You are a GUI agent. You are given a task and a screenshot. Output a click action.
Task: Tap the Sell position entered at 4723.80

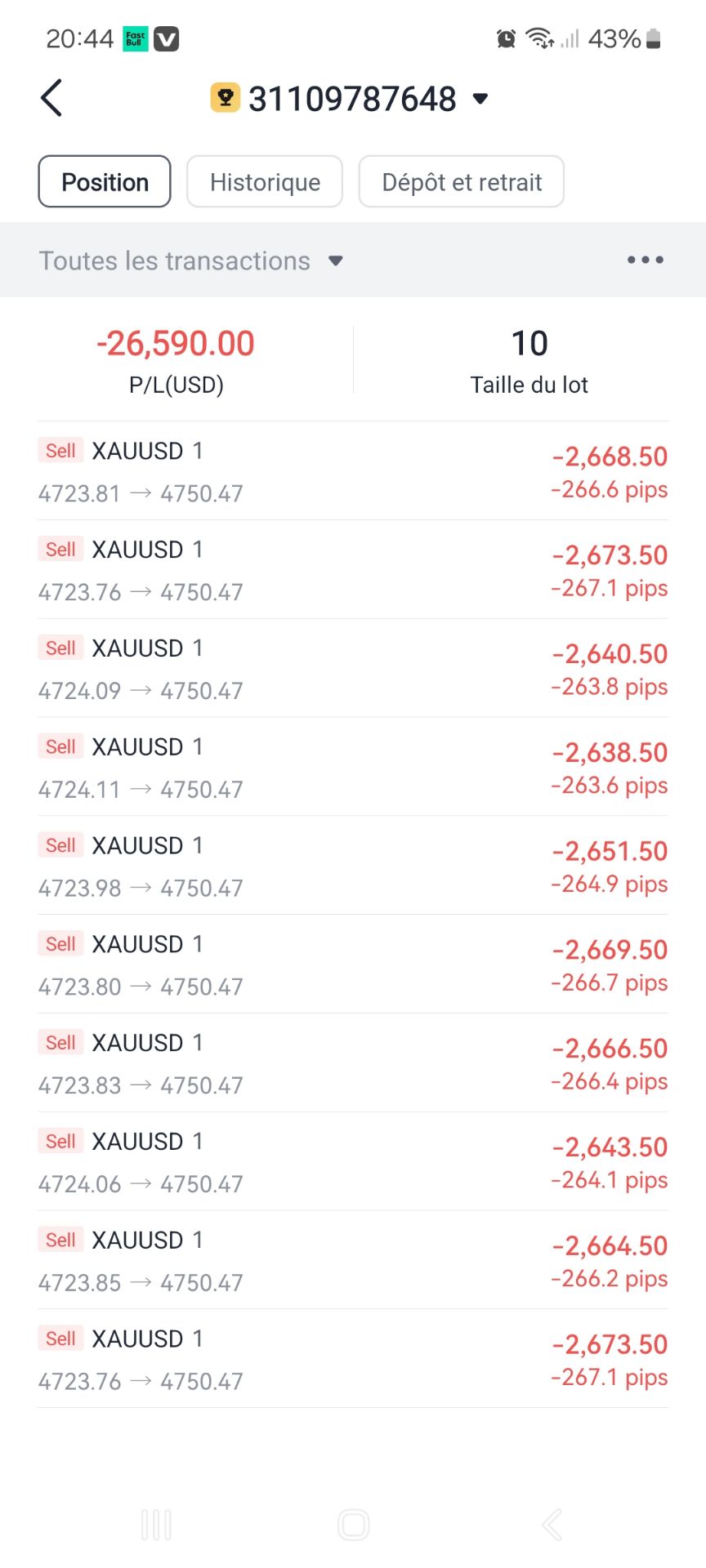353,964
